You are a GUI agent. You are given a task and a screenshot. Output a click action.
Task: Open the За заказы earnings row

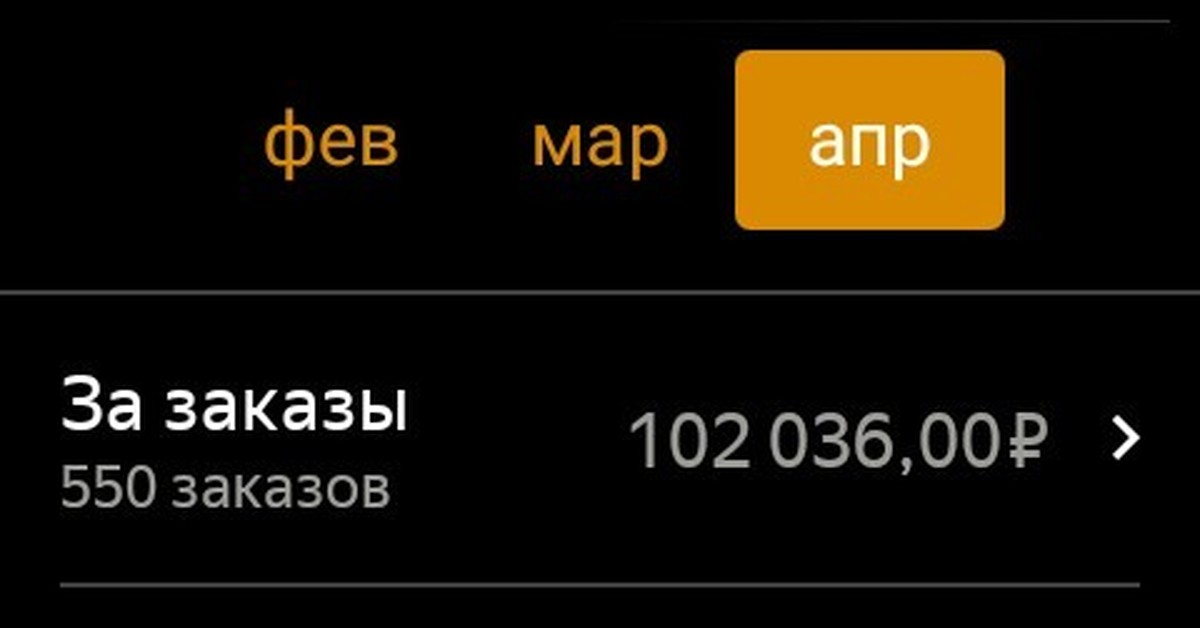point(600,441)
